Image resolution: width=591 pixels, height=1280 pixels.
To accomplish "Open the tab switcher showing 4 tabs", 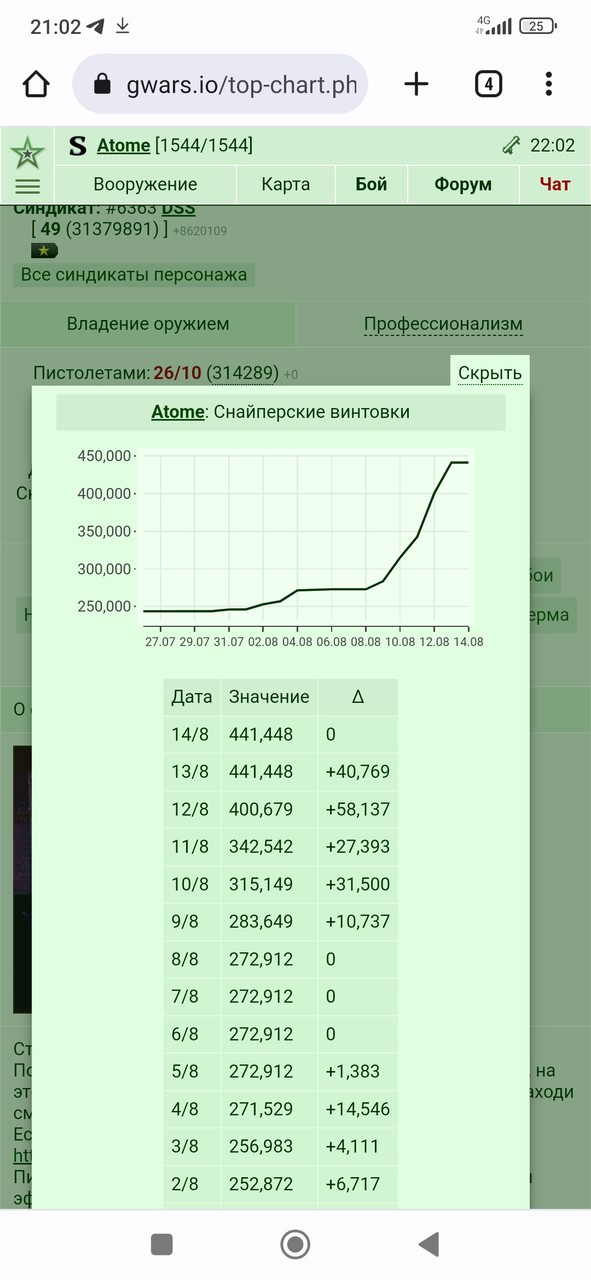I will tap(487, 85).
